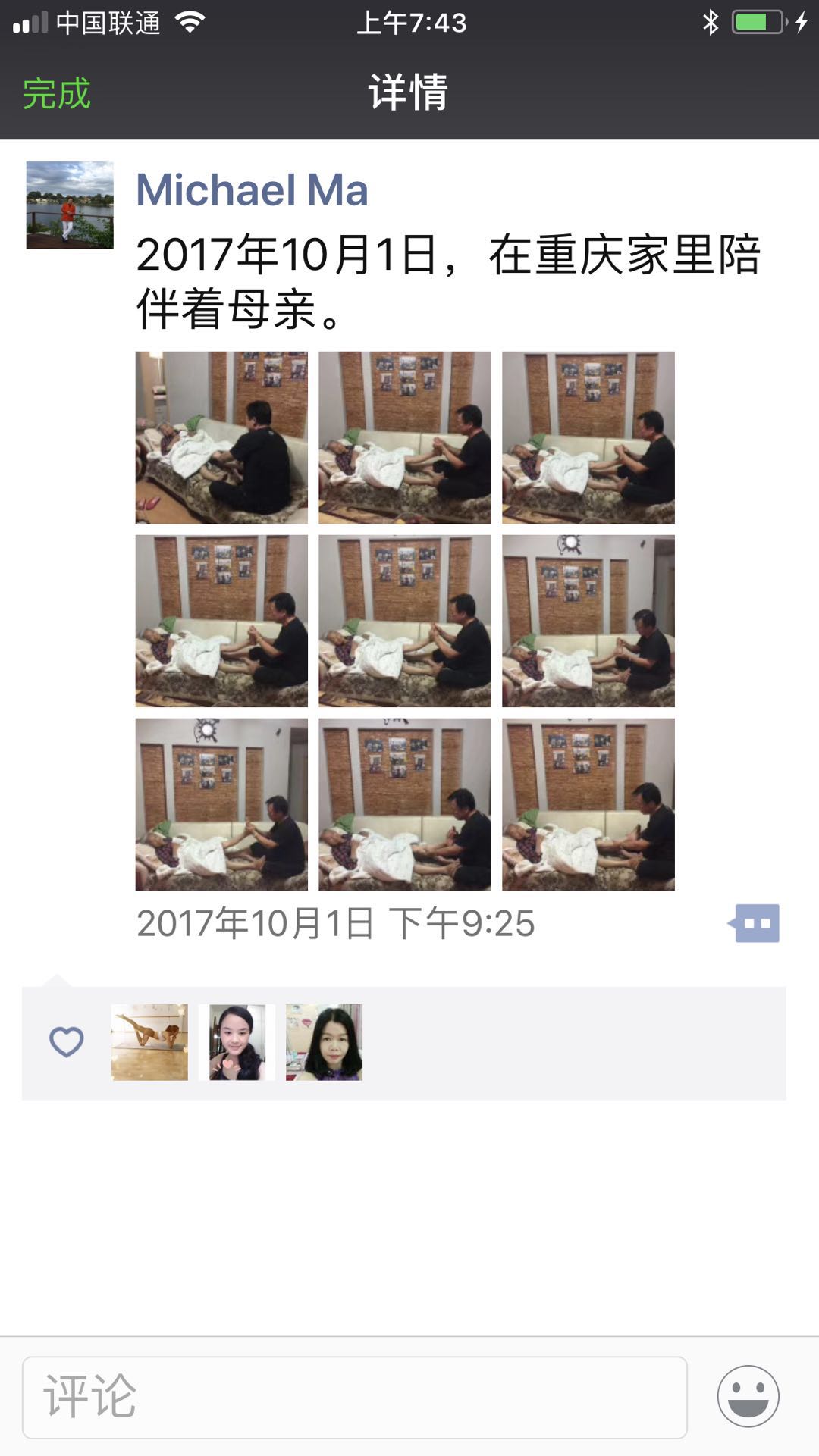Open the first photo in the bottom row

pyautogui.click(x=221, y=804)
